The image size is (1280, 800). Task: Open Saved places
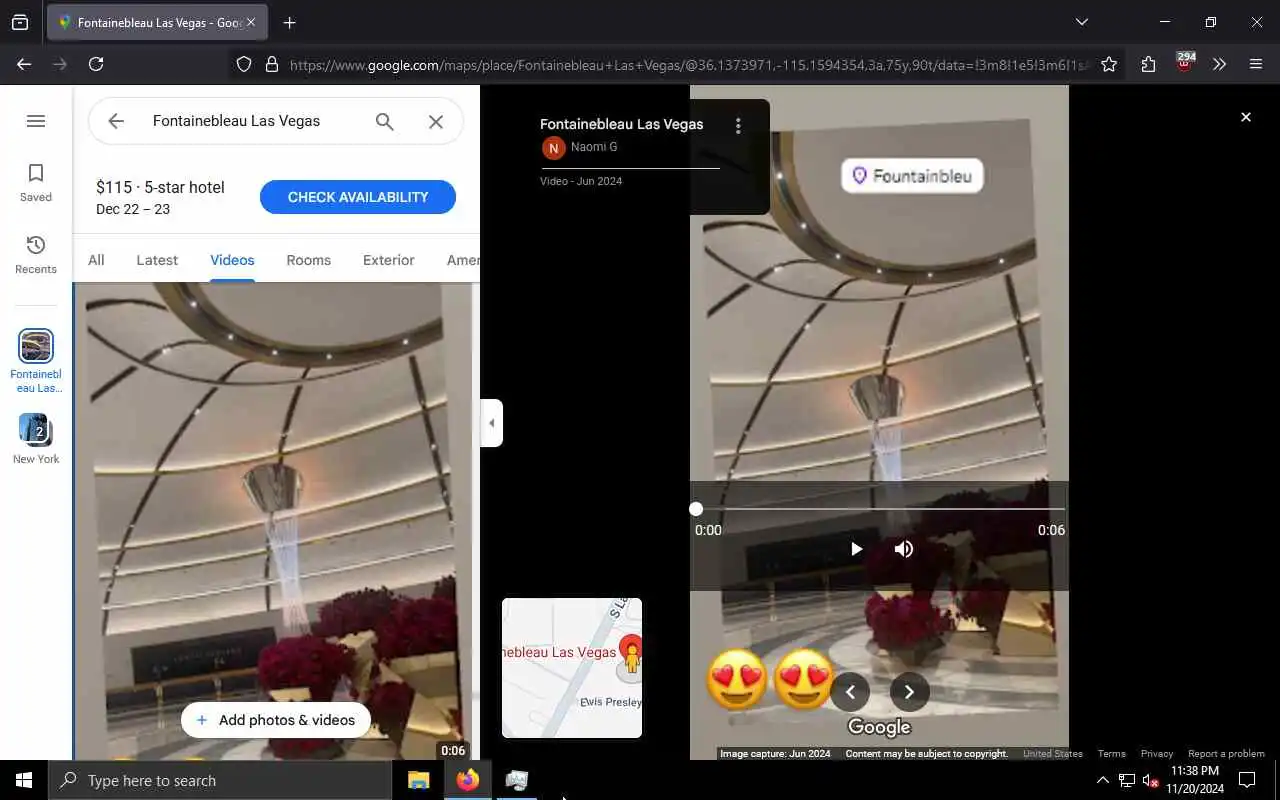tap(36, 182)
